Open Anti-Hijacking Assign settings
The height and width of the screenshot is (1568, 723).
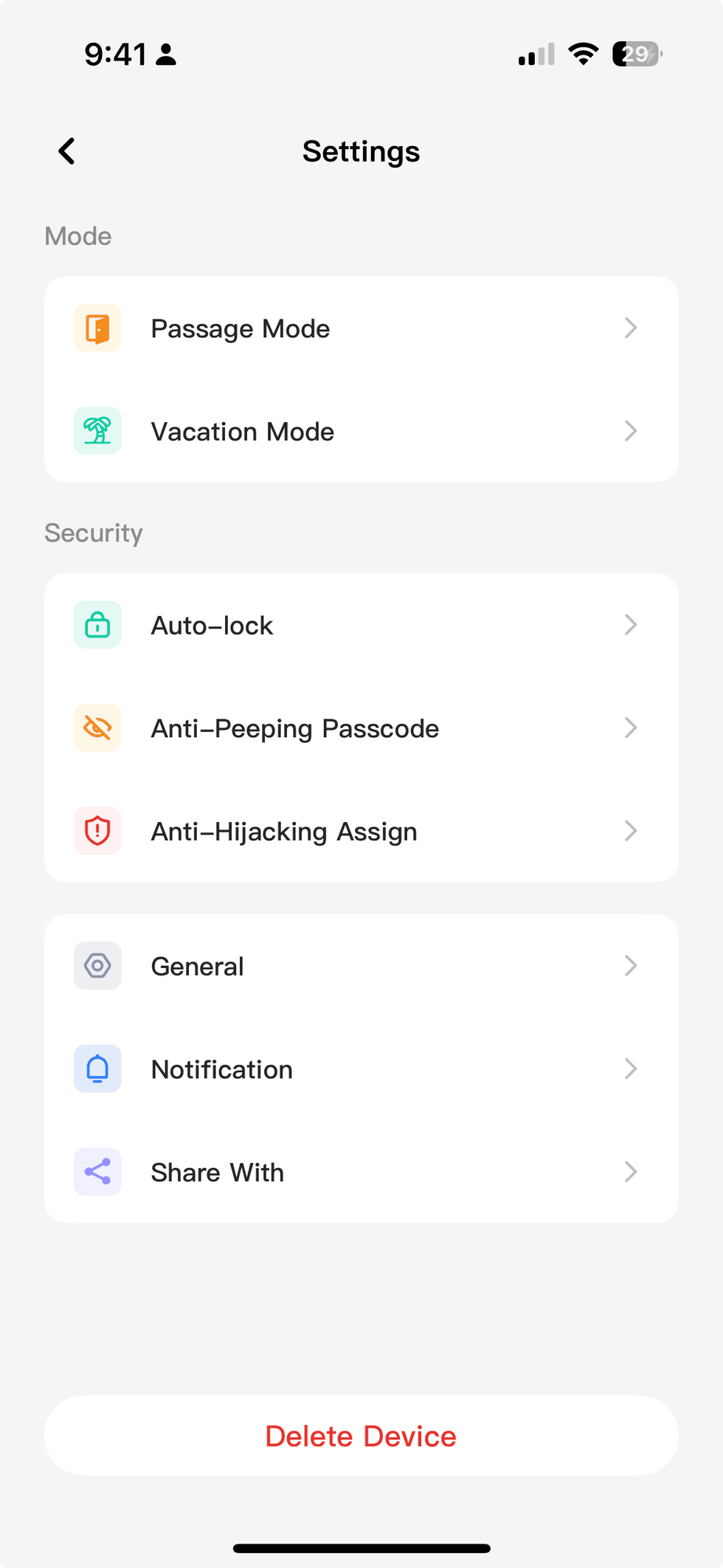[x=631, y=831]
